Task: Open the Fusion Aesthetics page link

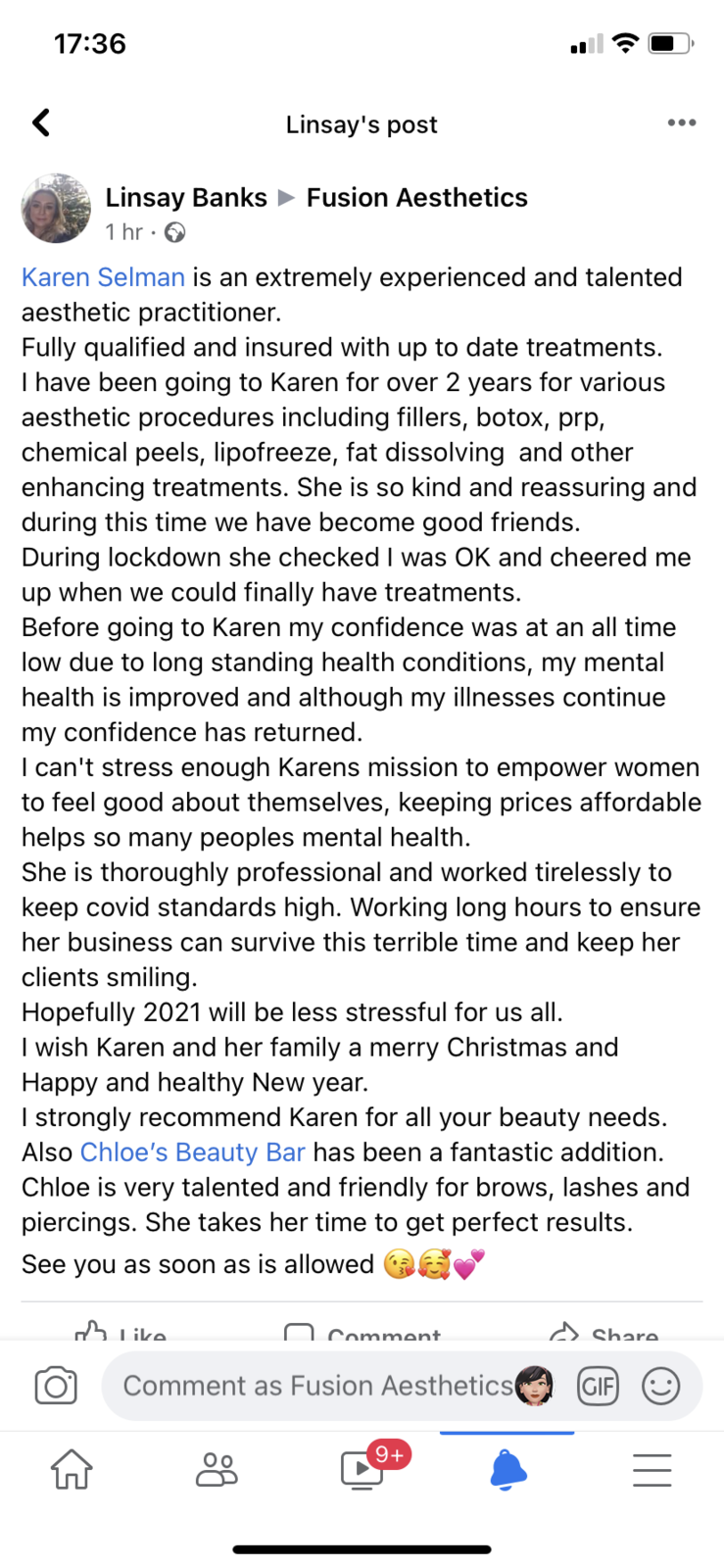Action: click(416, 198)
